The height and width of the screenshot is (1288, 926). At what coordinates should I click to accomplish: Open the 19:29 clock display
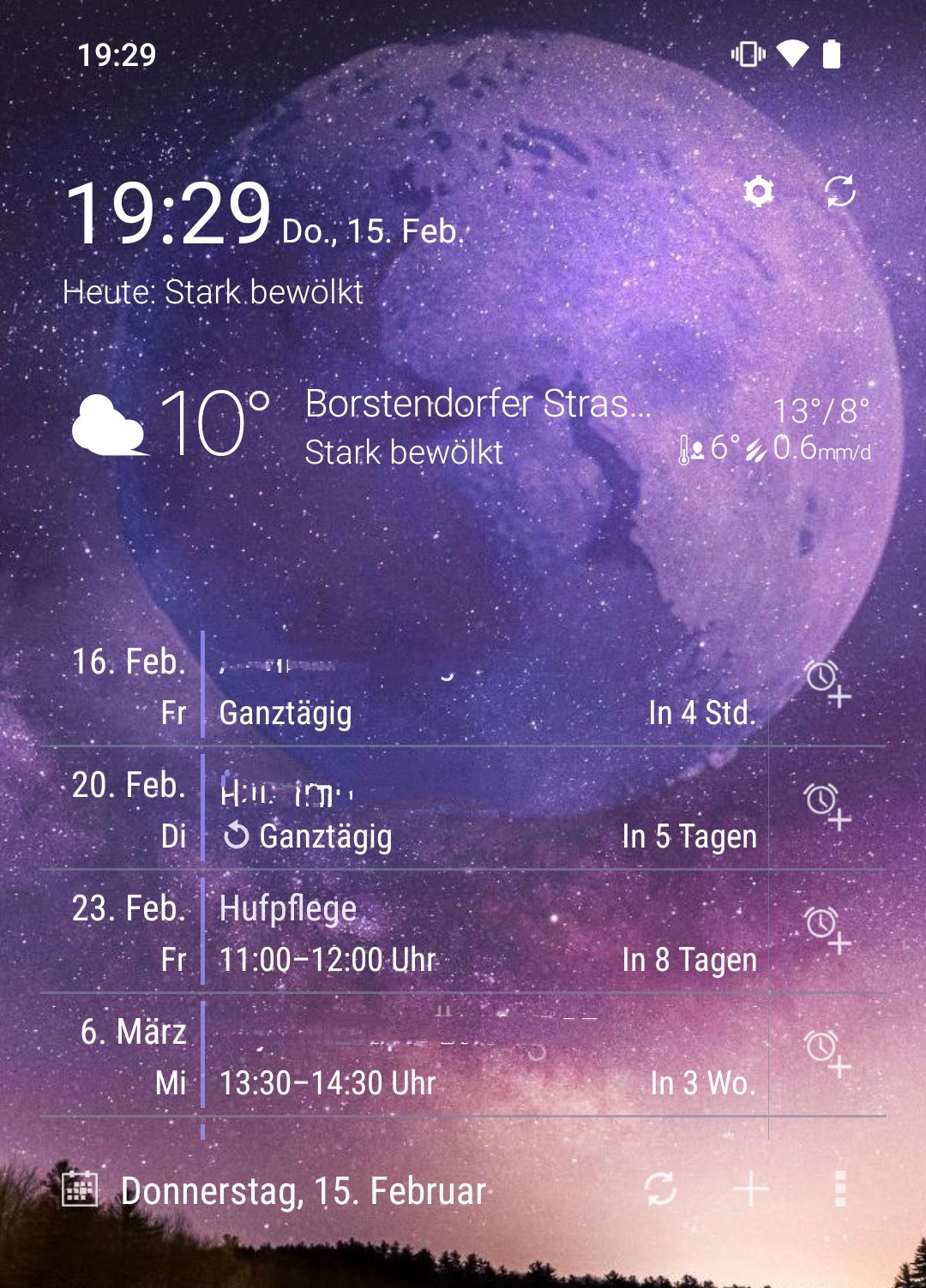(168, 214)
